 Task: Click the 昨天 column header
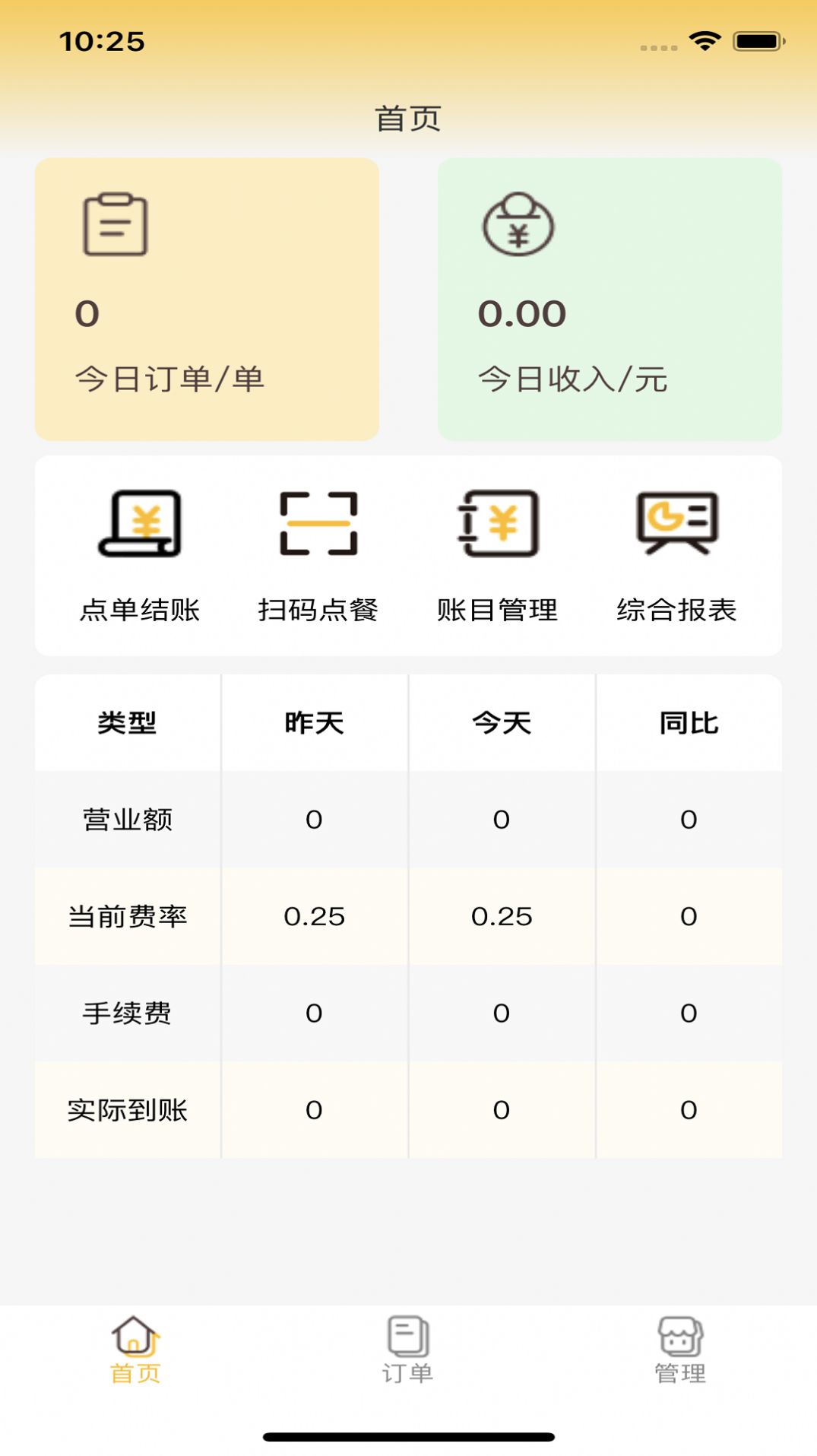pyautogui.click(x=314, y=723)
